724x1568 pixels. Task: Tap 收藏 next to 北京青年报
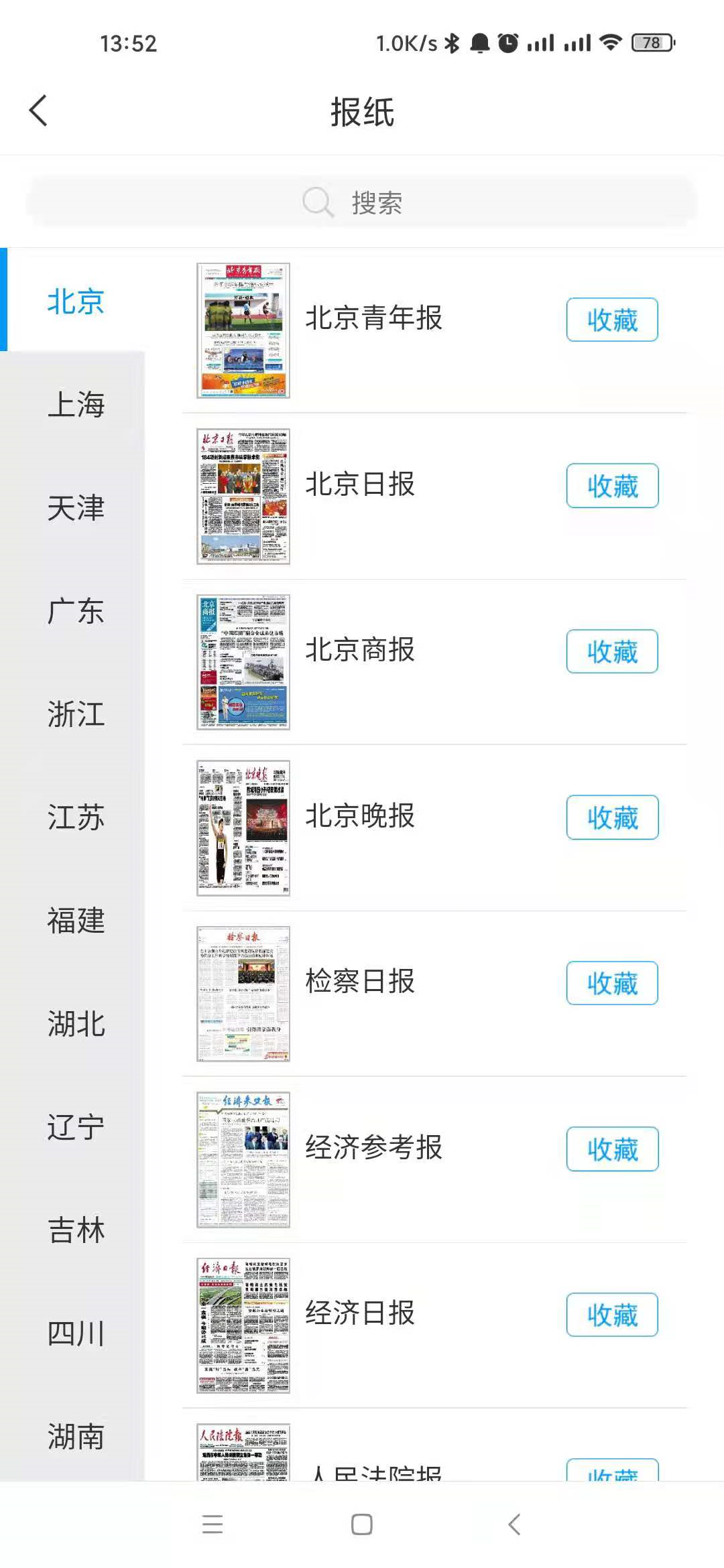(612, 320)
